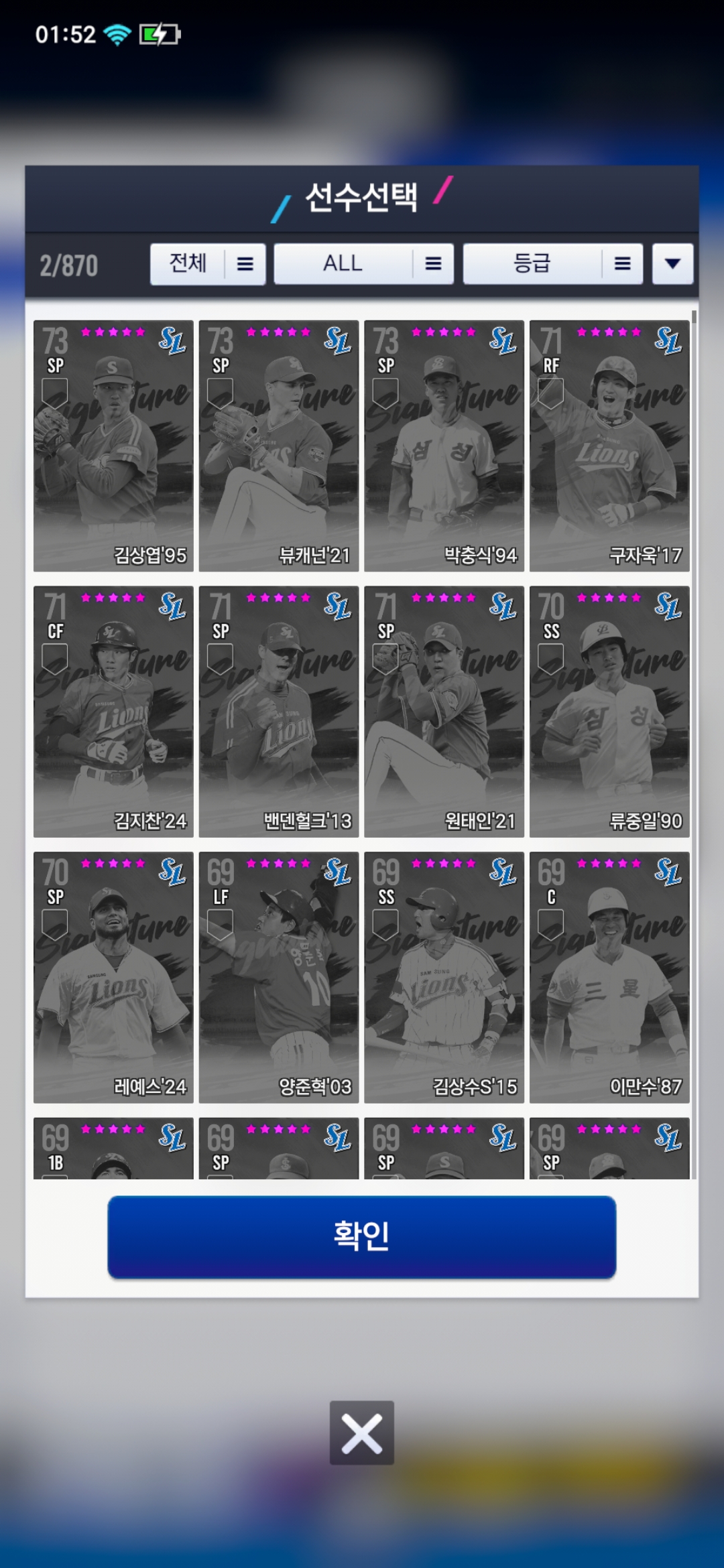The height and width of the screenshot is (1568, 724).
Task: Choose the 박충식'94 player card
Action: pyautogui.click(x=444, y=446)
